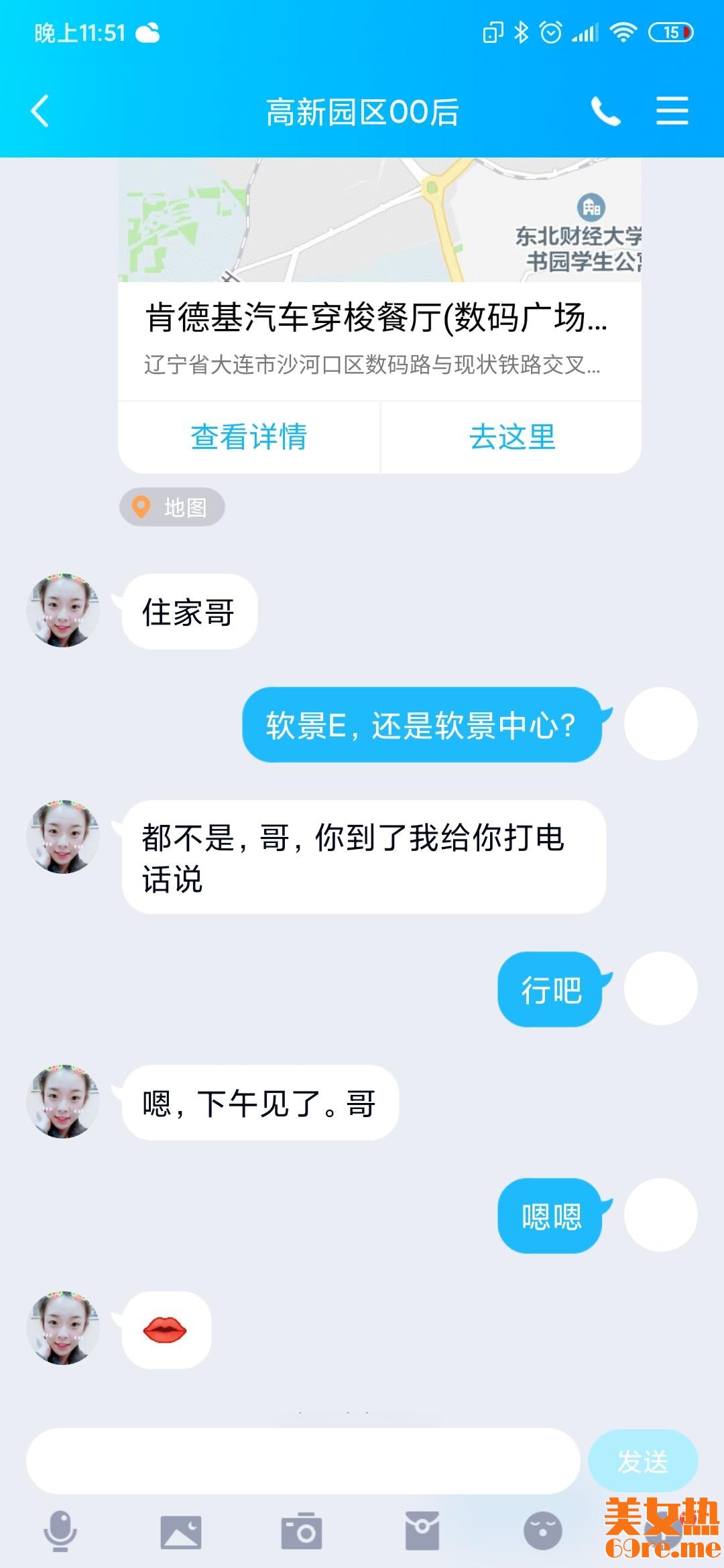The width and height of the screenshot is (724, 1568).
Task: Open the chat settings menu
Action: (672, 111)
